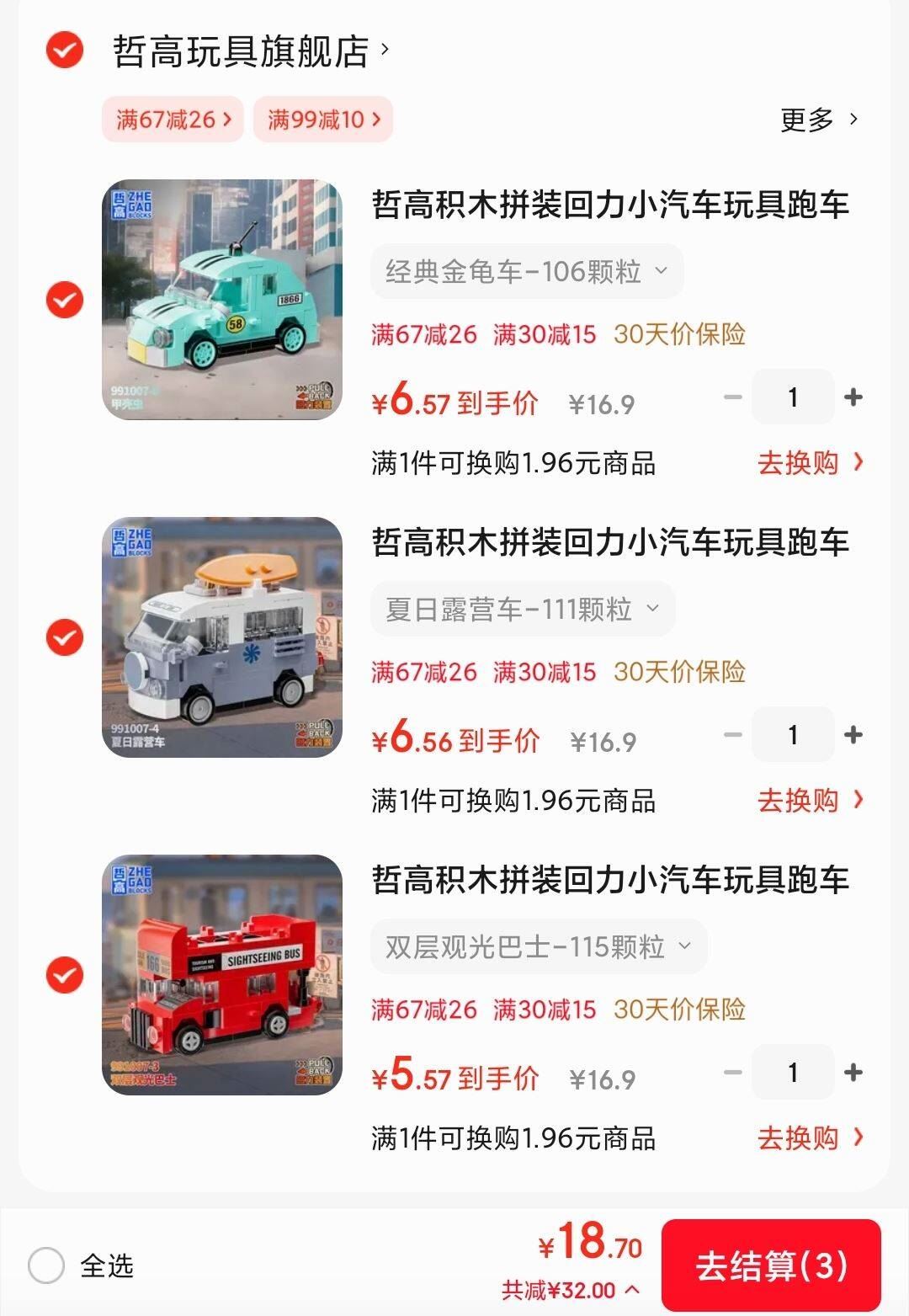Image resolution: width=909 pixels, height=1316 pixels.
Task: Select the 全选 checkbox
Action: pos(46,1265)
